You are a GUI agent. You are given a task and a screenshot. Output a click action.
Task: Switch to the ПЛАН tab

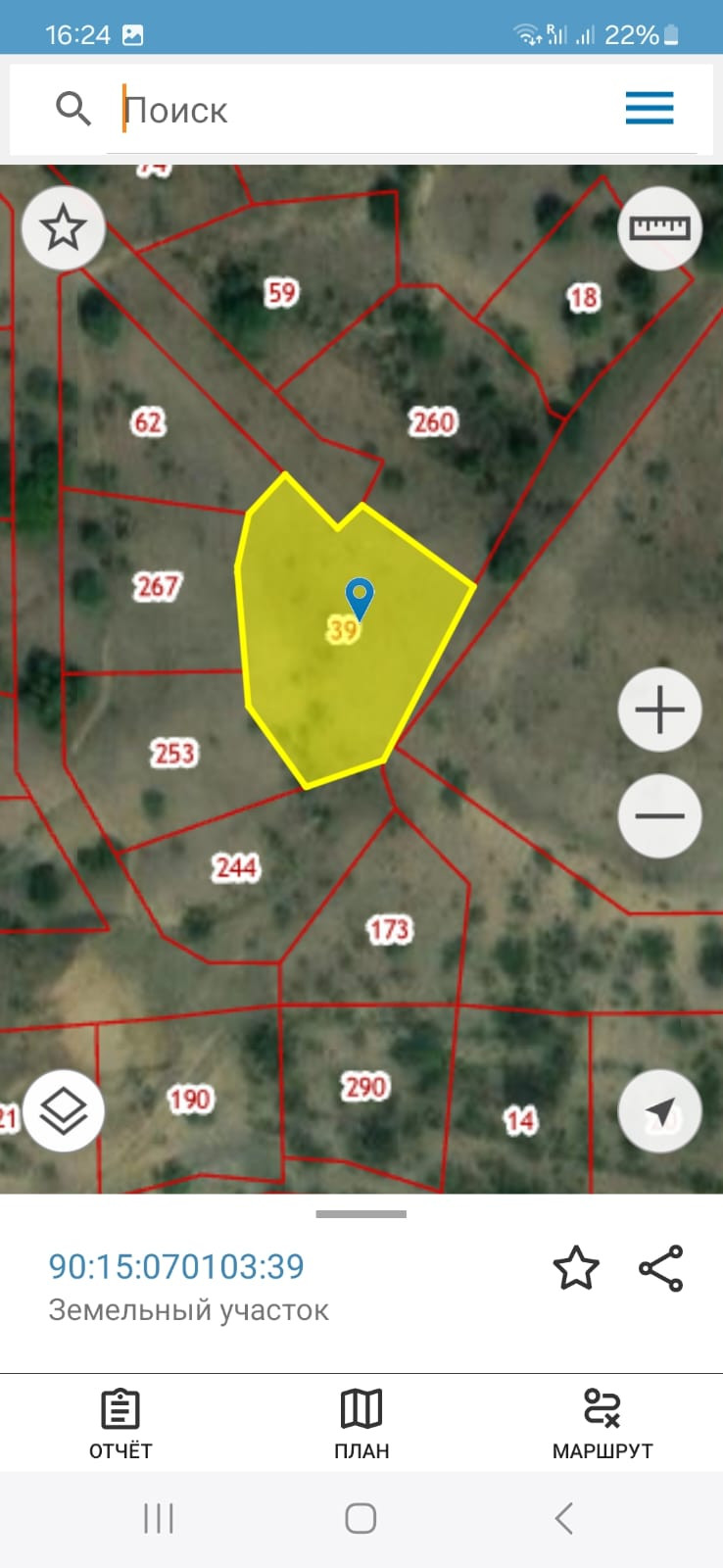pos(361,1424)
